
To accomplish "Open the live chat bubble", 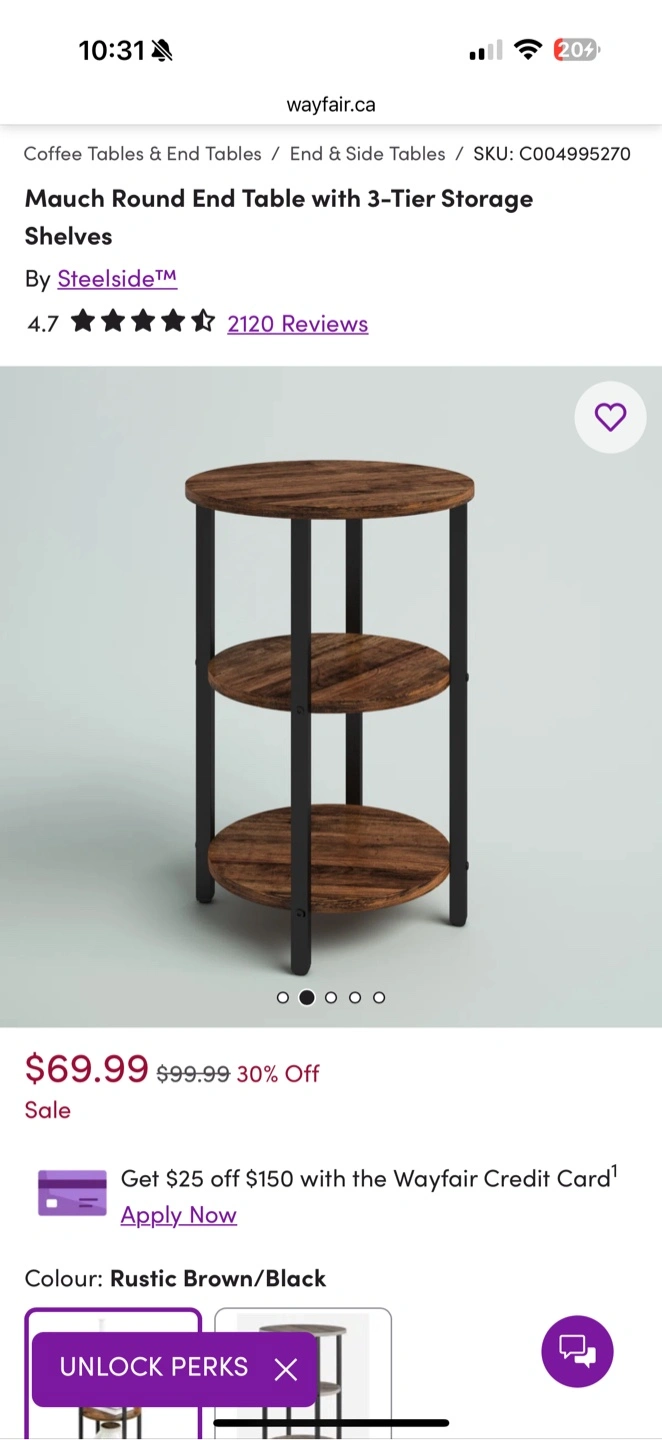I will click(x=577, y=1351).
